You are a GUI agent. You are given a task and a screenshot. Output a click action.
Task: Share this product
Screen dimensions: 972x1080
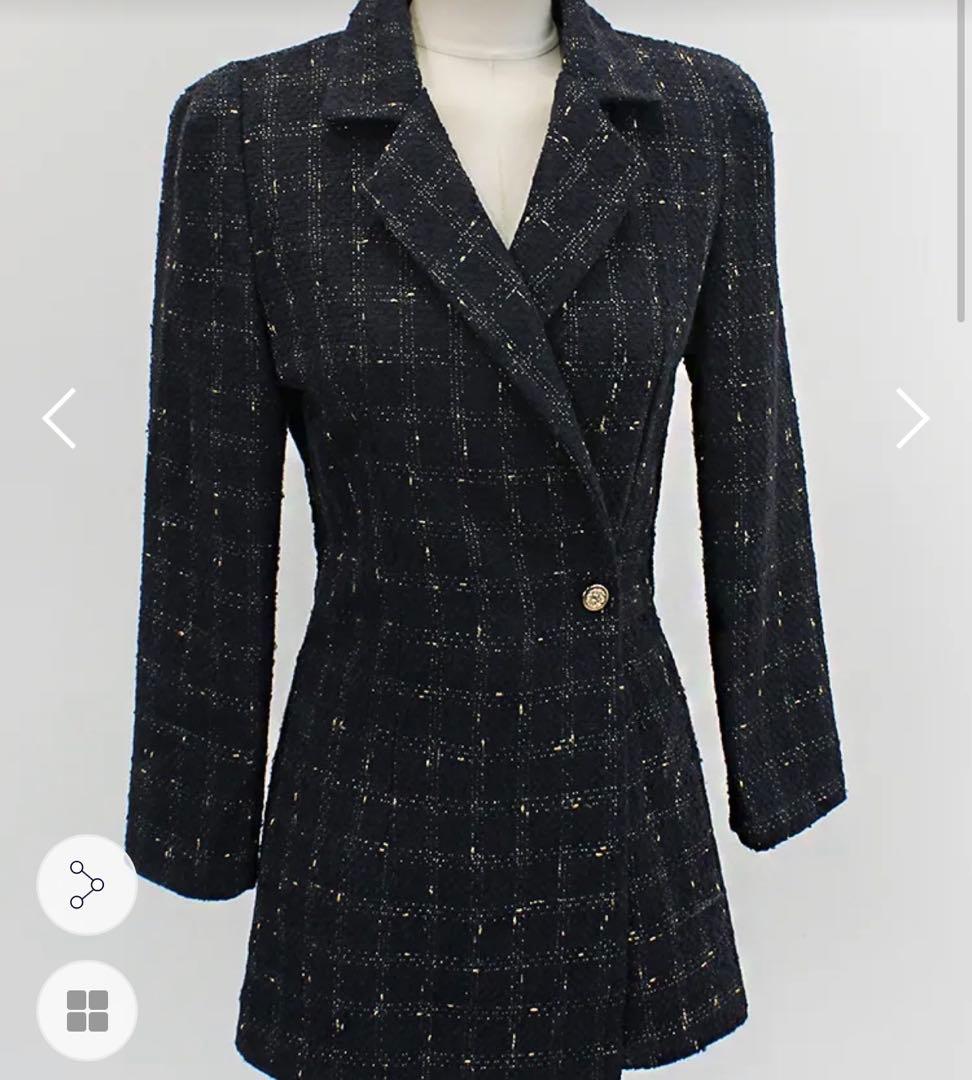(87, 885)
